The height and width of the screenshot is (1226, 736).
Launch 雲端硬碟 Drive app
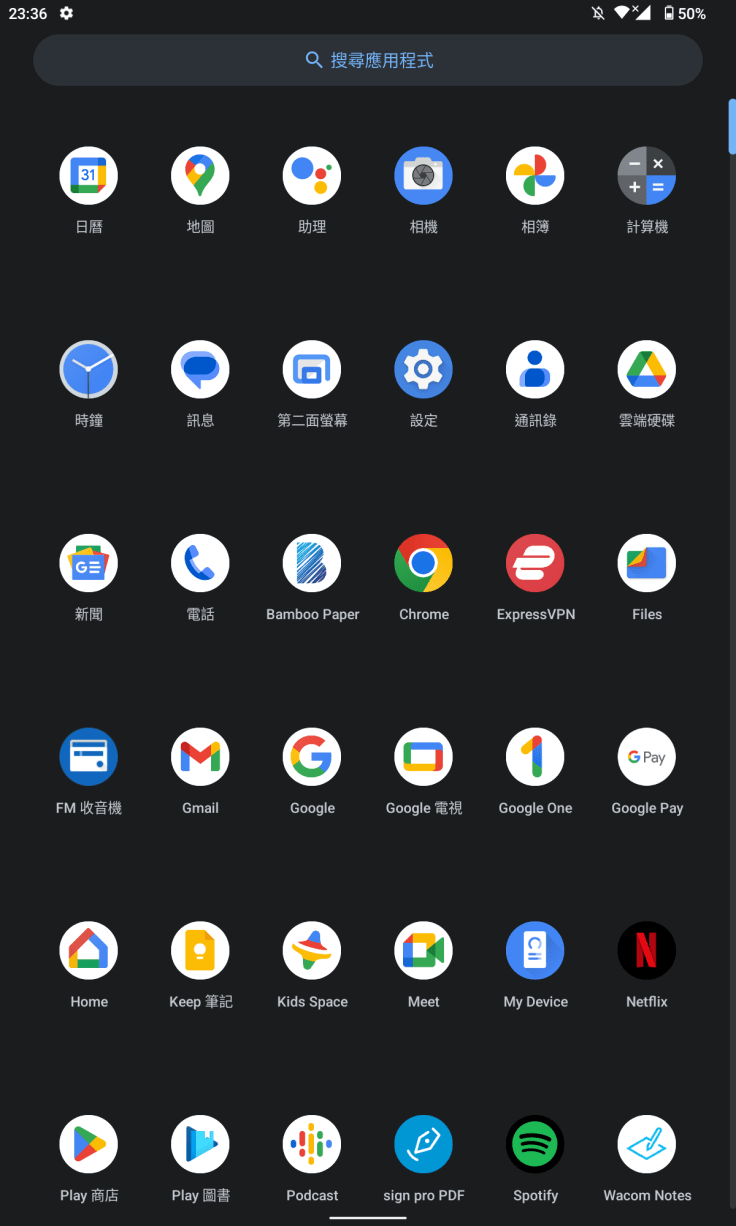pyautogui.click(x=646, y=370)
